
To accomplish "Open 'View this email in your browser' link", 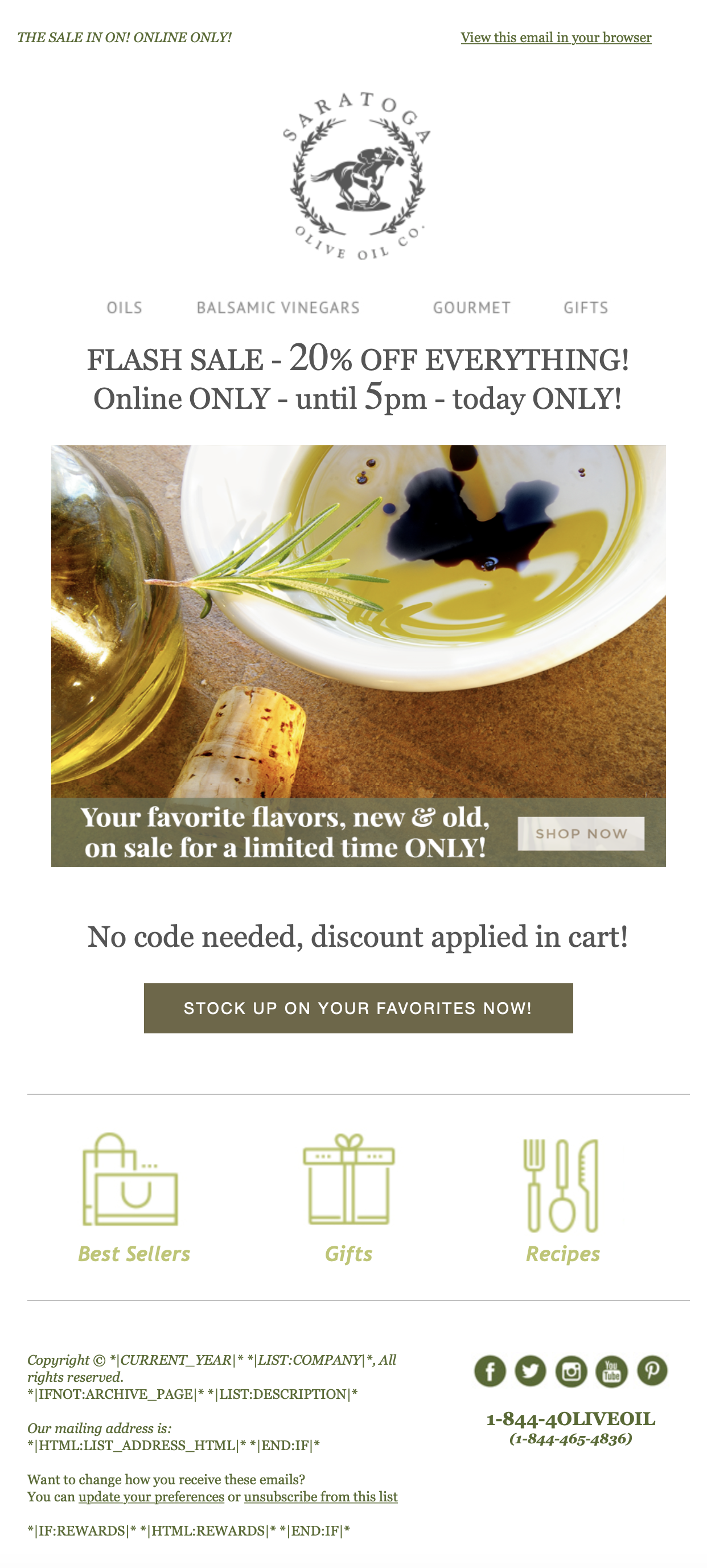I will [556, 38].
